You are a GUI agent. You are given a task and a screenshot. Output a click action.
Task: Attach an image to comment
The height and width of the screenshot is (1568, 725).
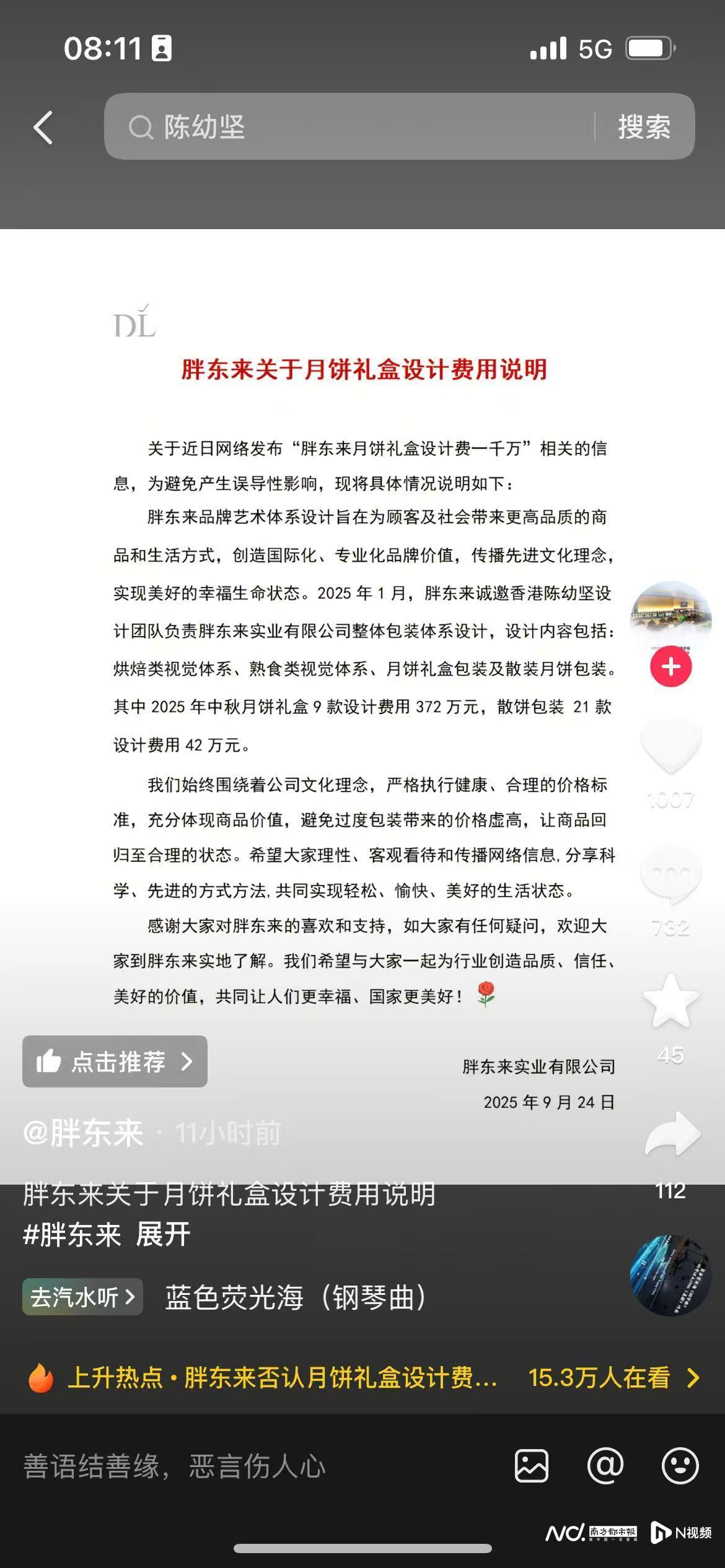tap(531, 1466)
